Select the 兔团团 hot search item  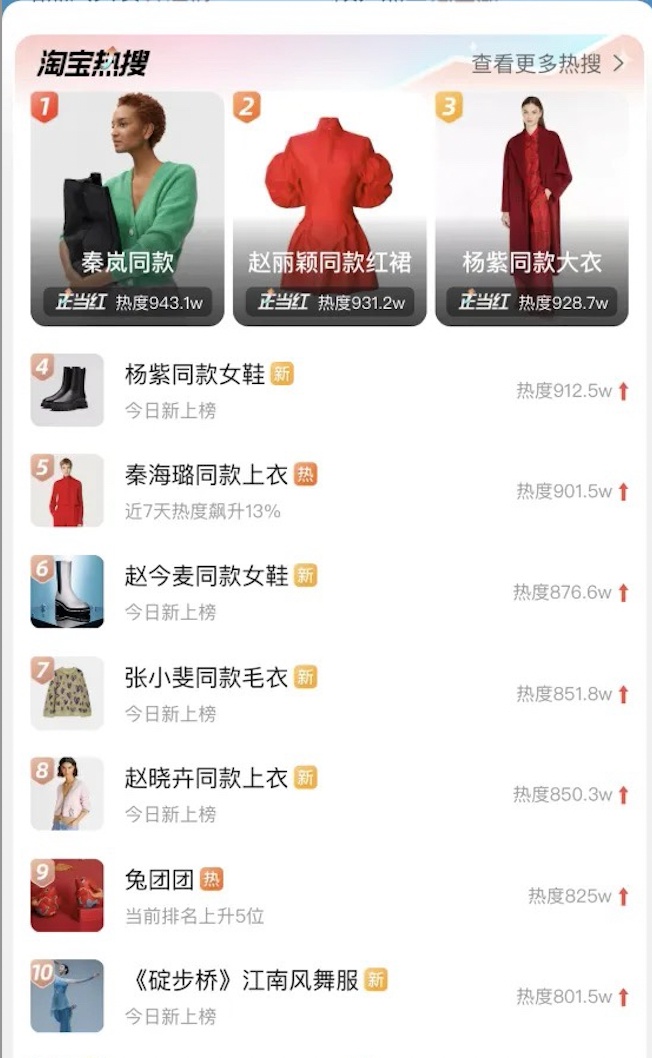point(329,895)
